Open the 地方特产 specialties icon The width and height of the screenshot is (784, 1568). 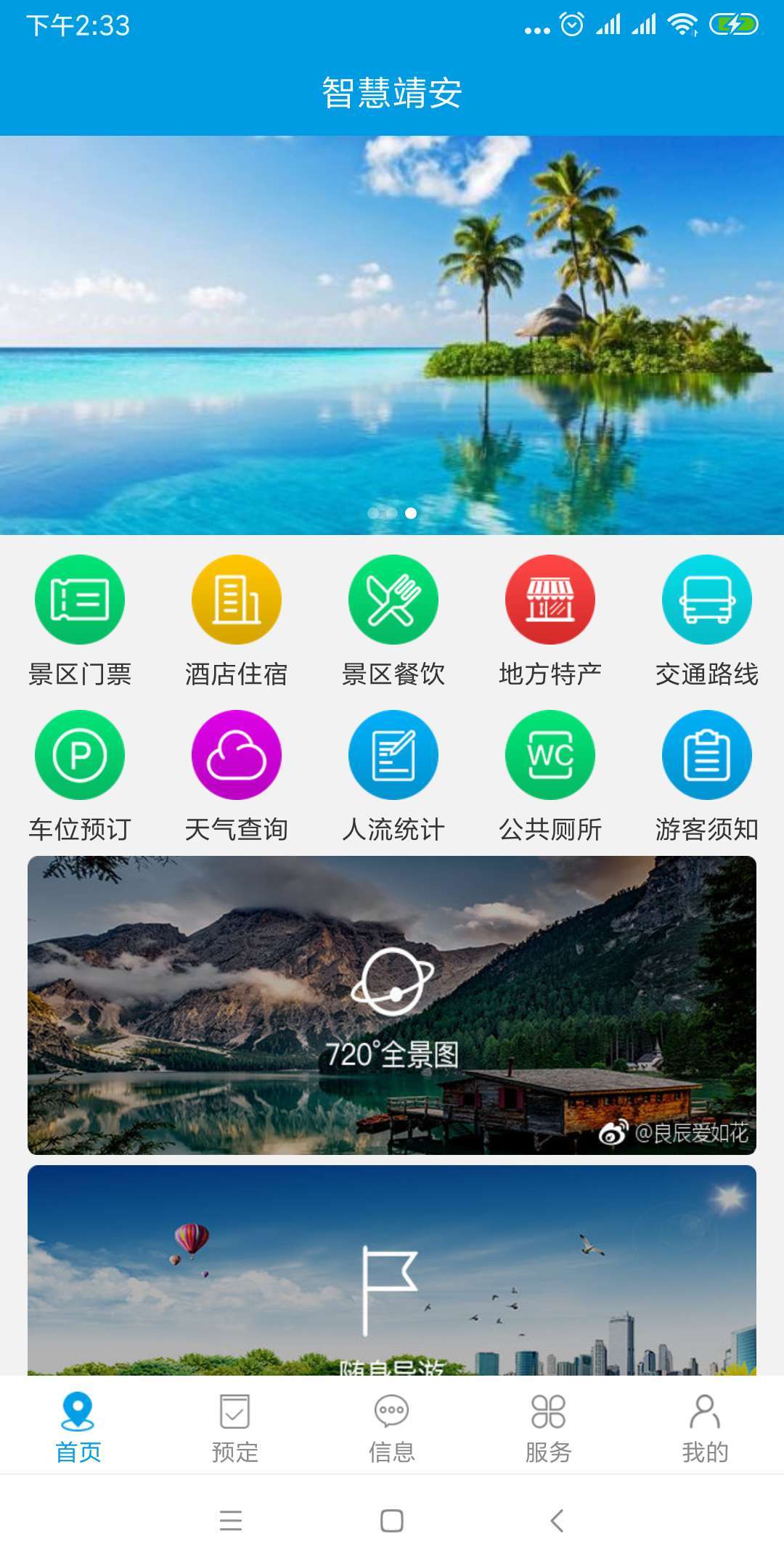[x=548, y=599]
